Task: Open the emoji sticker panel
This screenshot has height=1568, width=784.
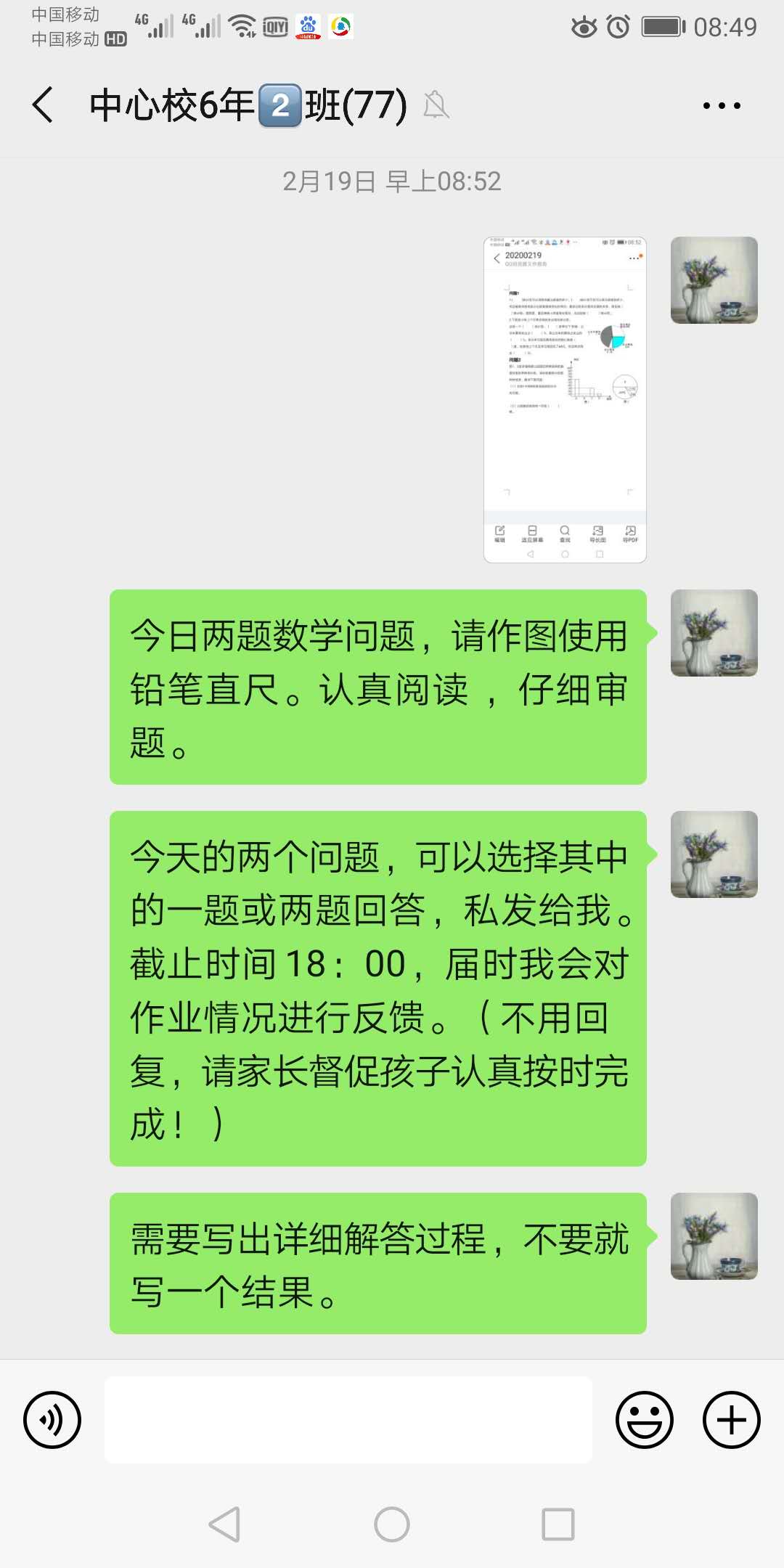Action: pyautogui.click(x=645, y=1420)
